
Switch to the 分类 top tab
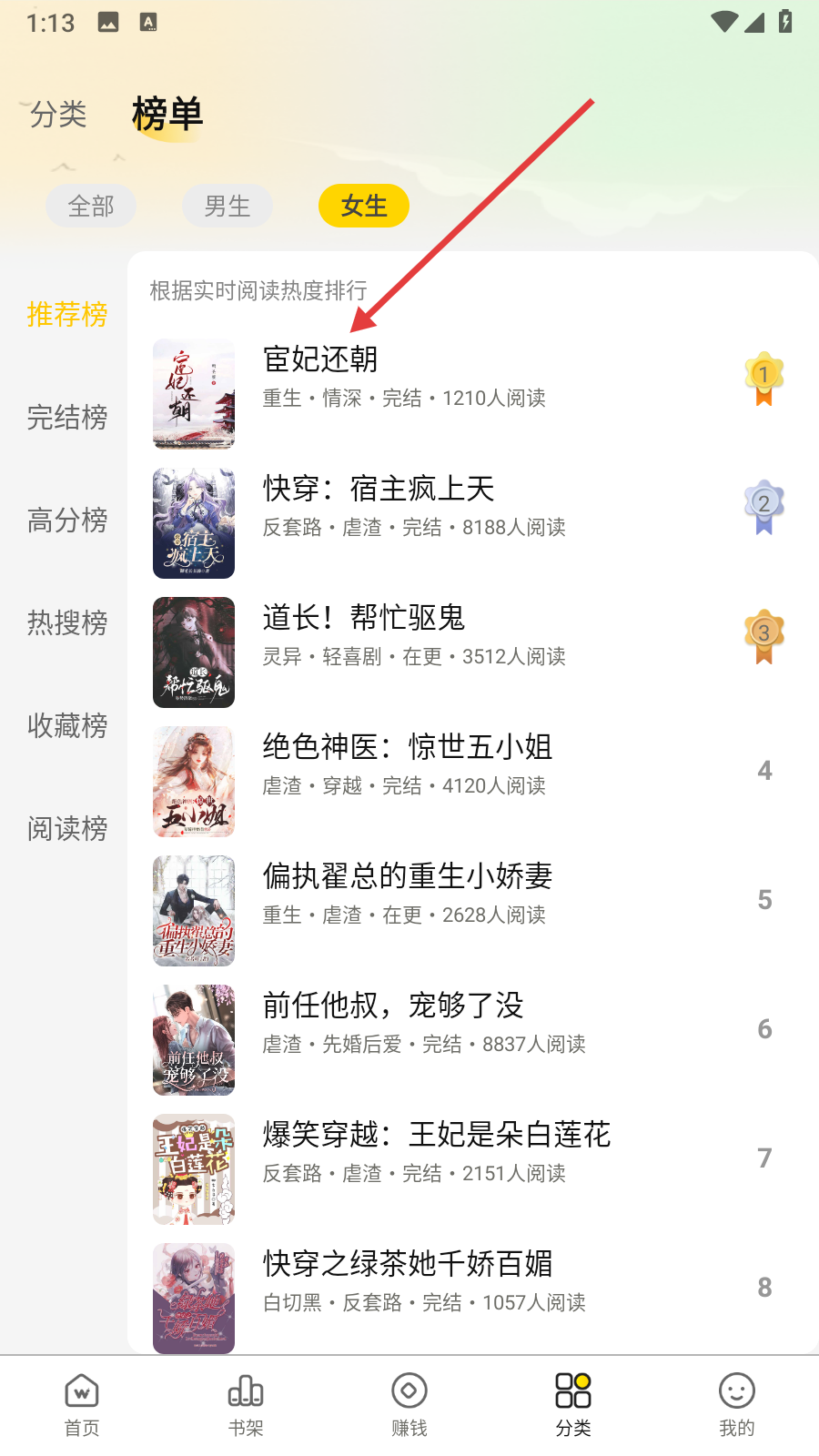tap(58, 115)
